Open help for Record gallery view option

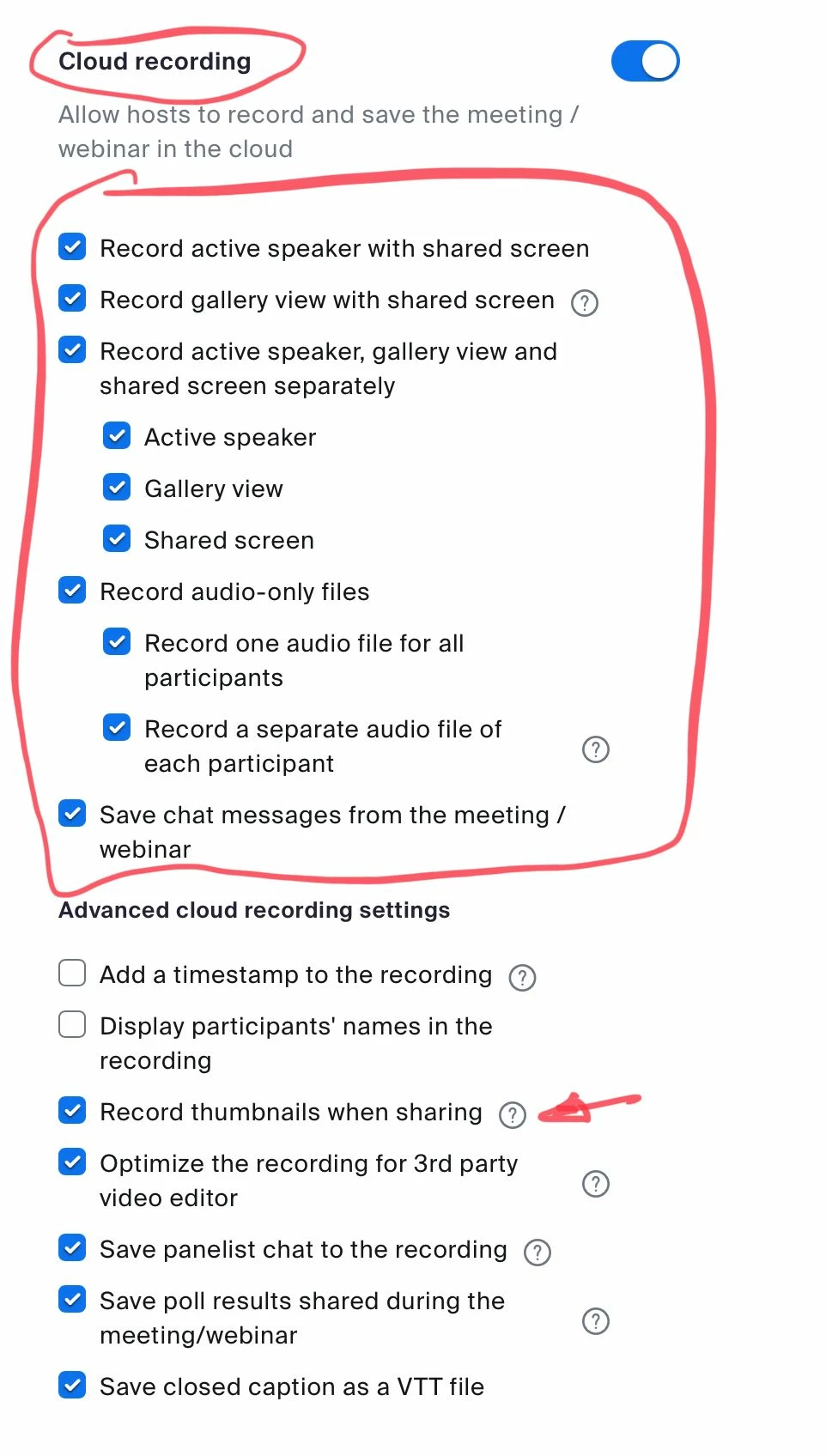pyautogui.click(x=585, y=302)
